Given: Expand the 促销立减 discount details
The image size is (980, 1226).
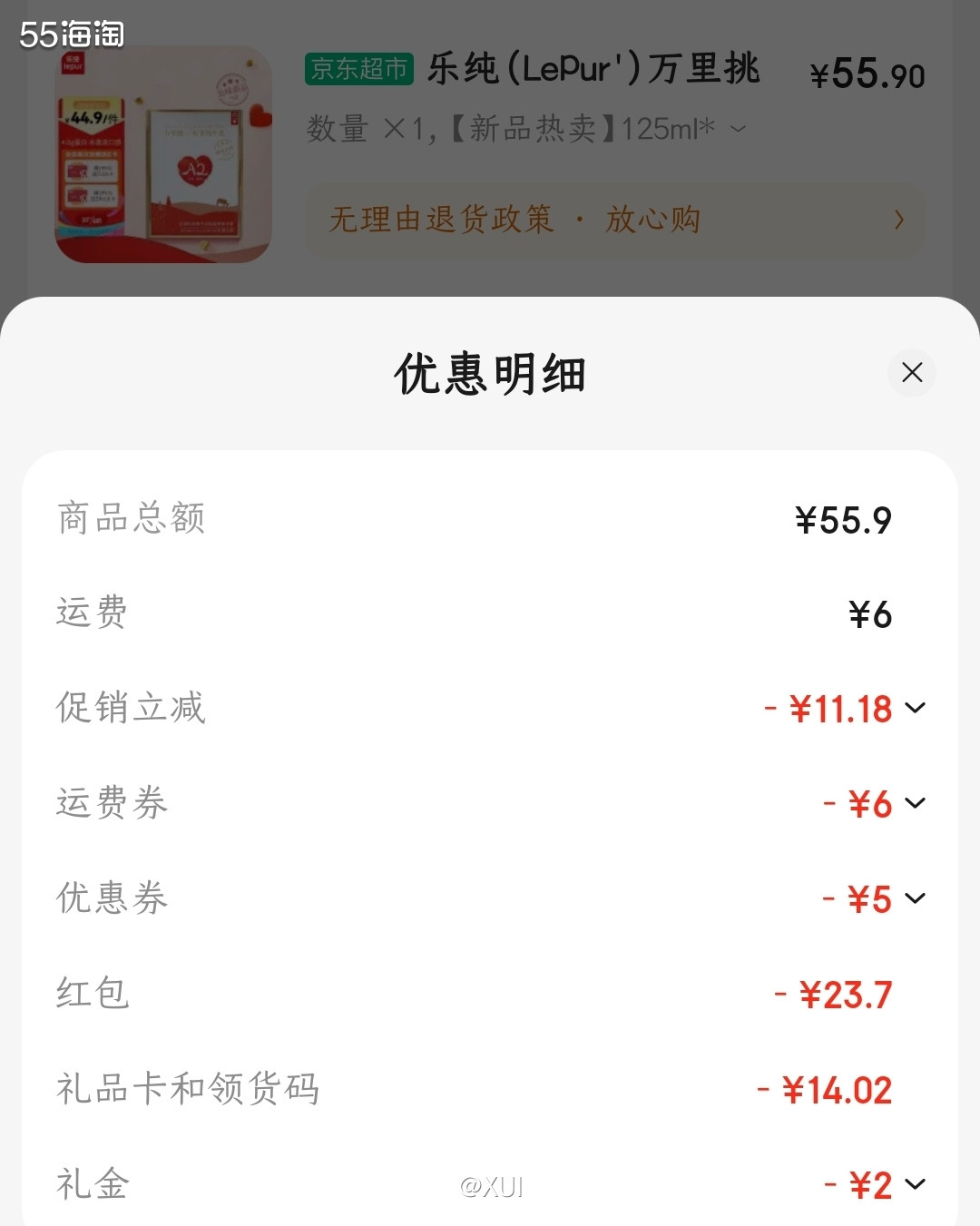Looking at the screenshot, I should (x=916, y=709).
